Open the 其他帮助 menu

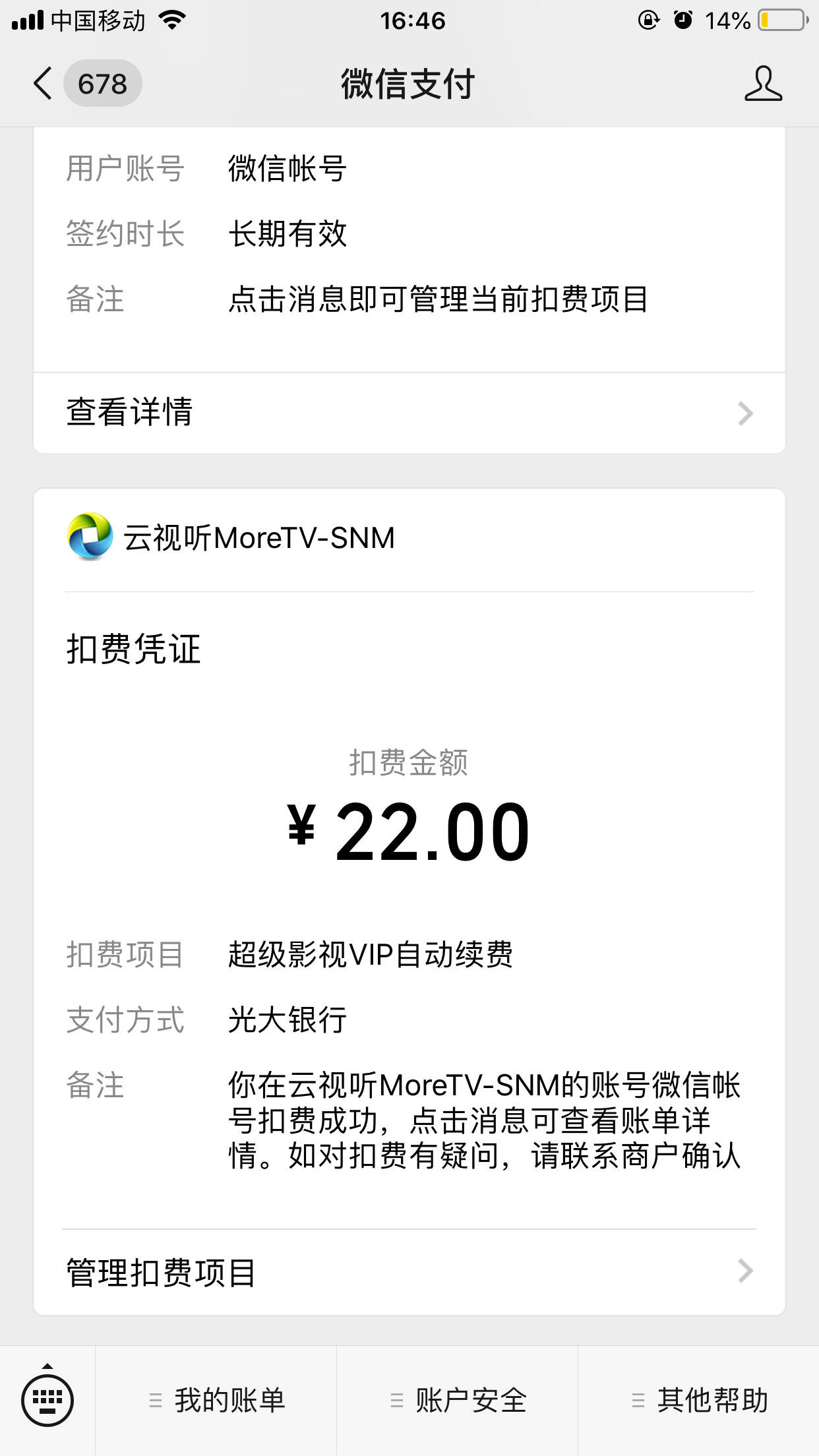[x=699, y=1400]
